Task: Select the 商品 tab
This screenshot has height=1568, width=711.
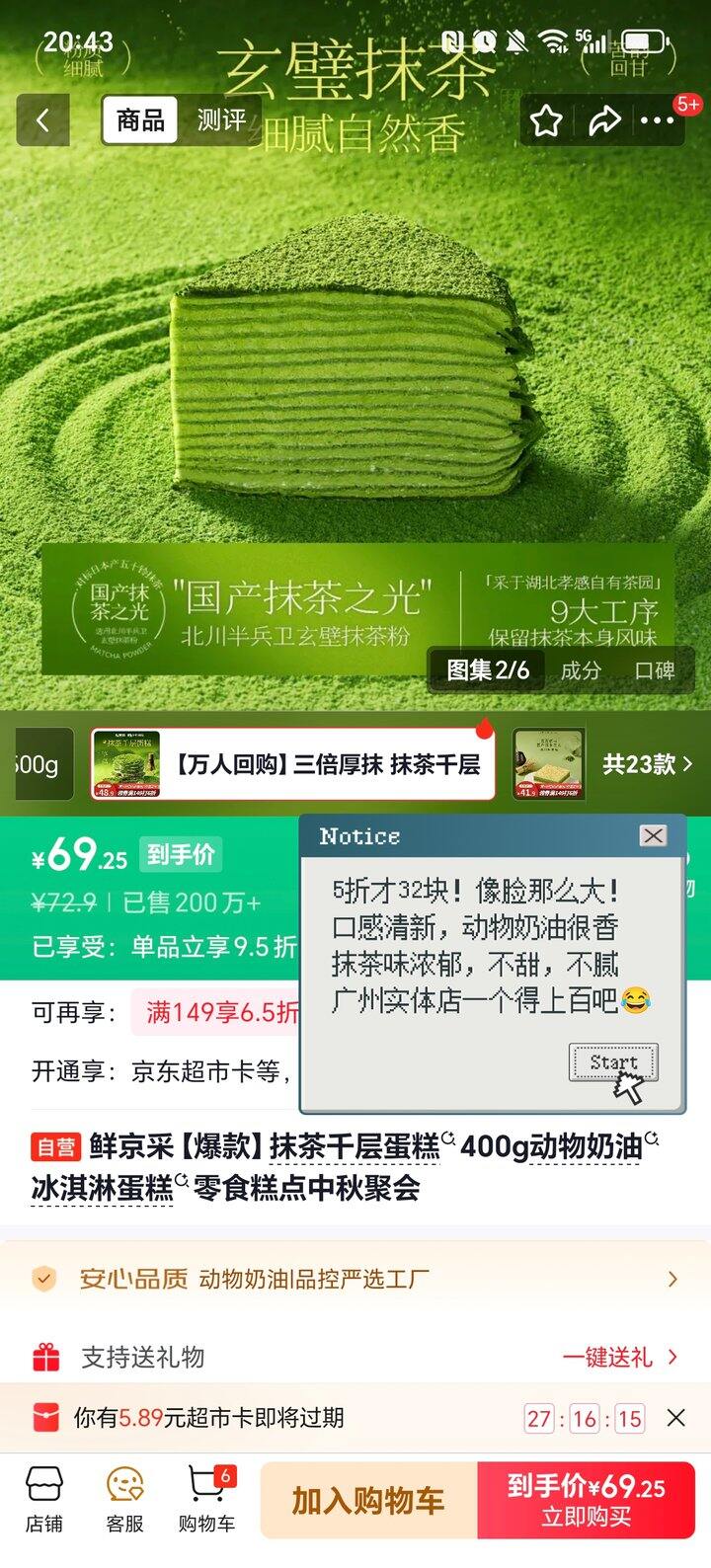Action: pyautogui.click(x=140, y=120)
